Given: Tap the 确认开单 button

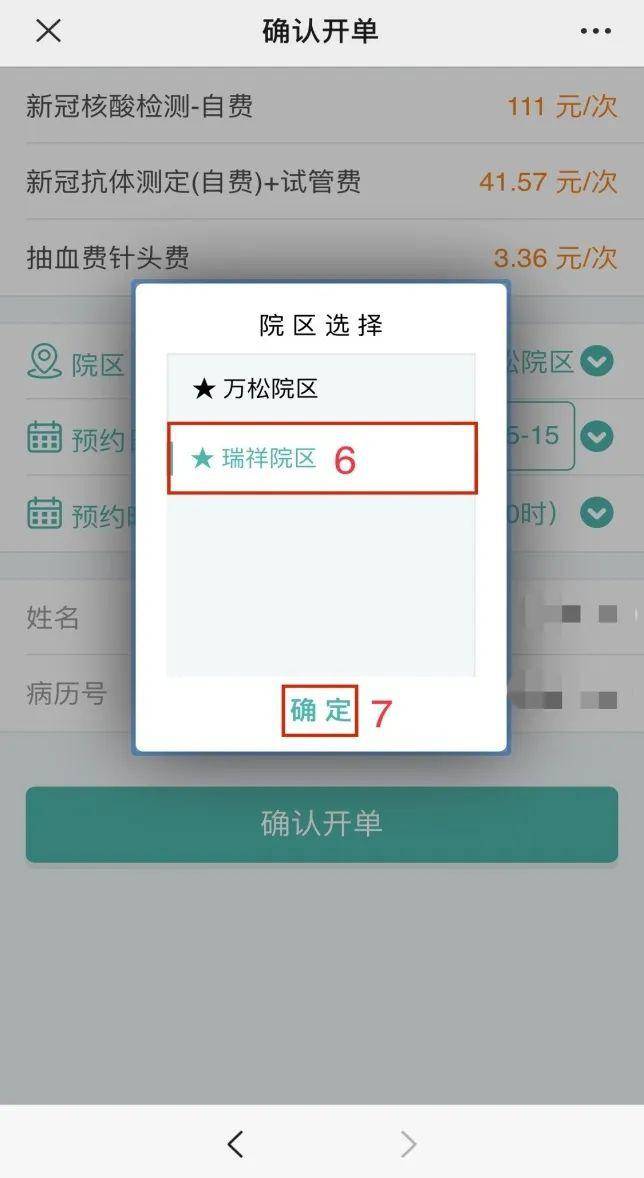Looking at the screenshot, I should [x=321, y=824].
